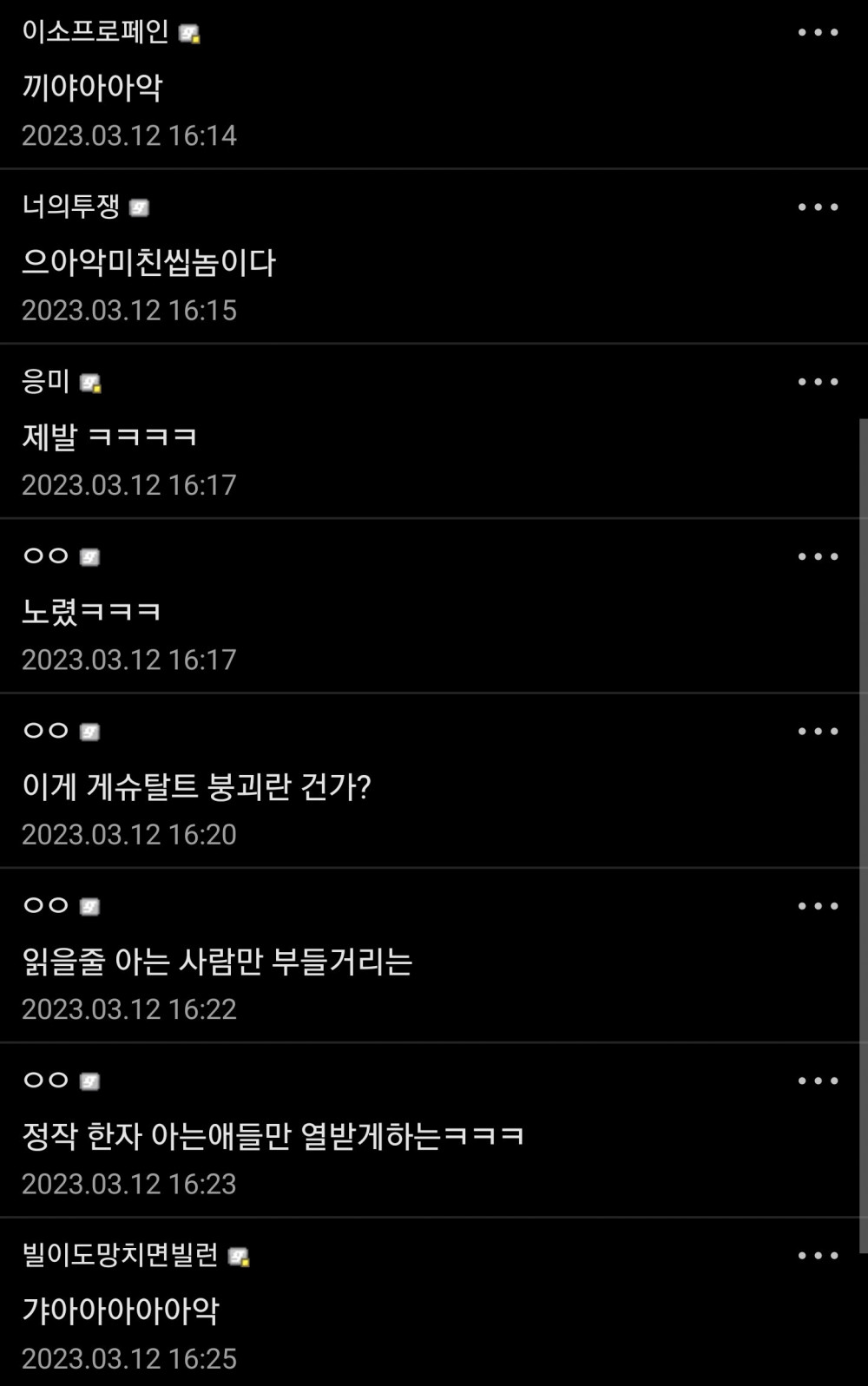868x1386 pixels.
Task: Open the options menu for the '게슈탈트 붕괴란 건가?' comment
Action: pos(818,732)
